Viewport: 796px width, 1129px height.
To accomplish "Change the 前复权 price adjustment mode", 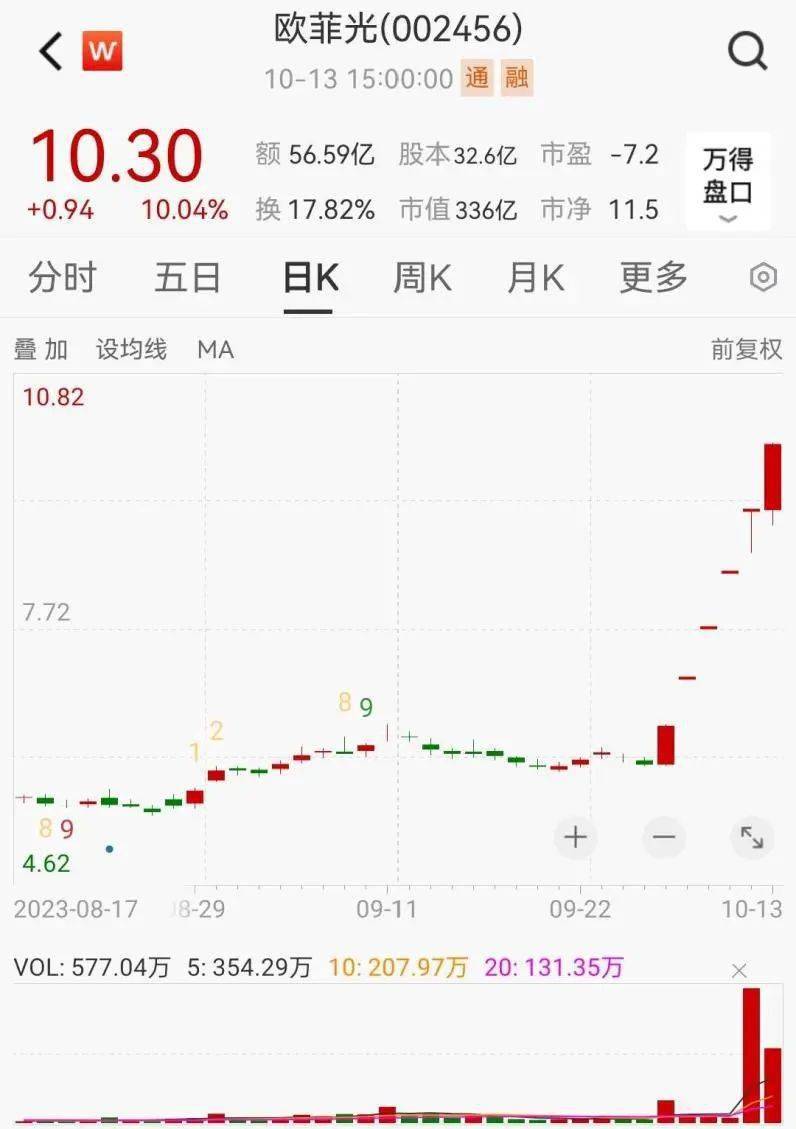I will tap(746, 349).
